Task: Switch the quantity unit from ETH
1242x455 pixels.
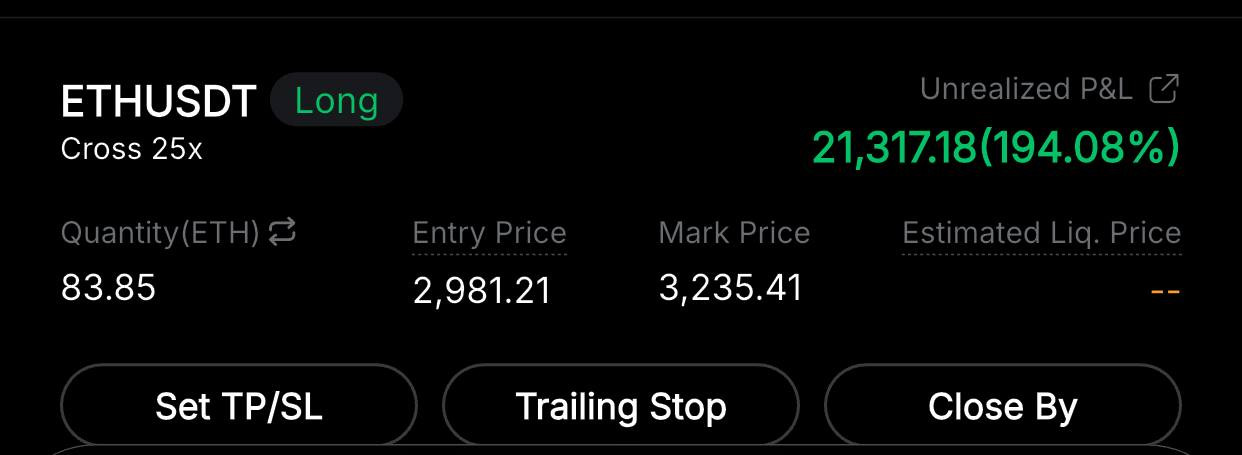Action: pyautogui.click(x=283, y=233)
